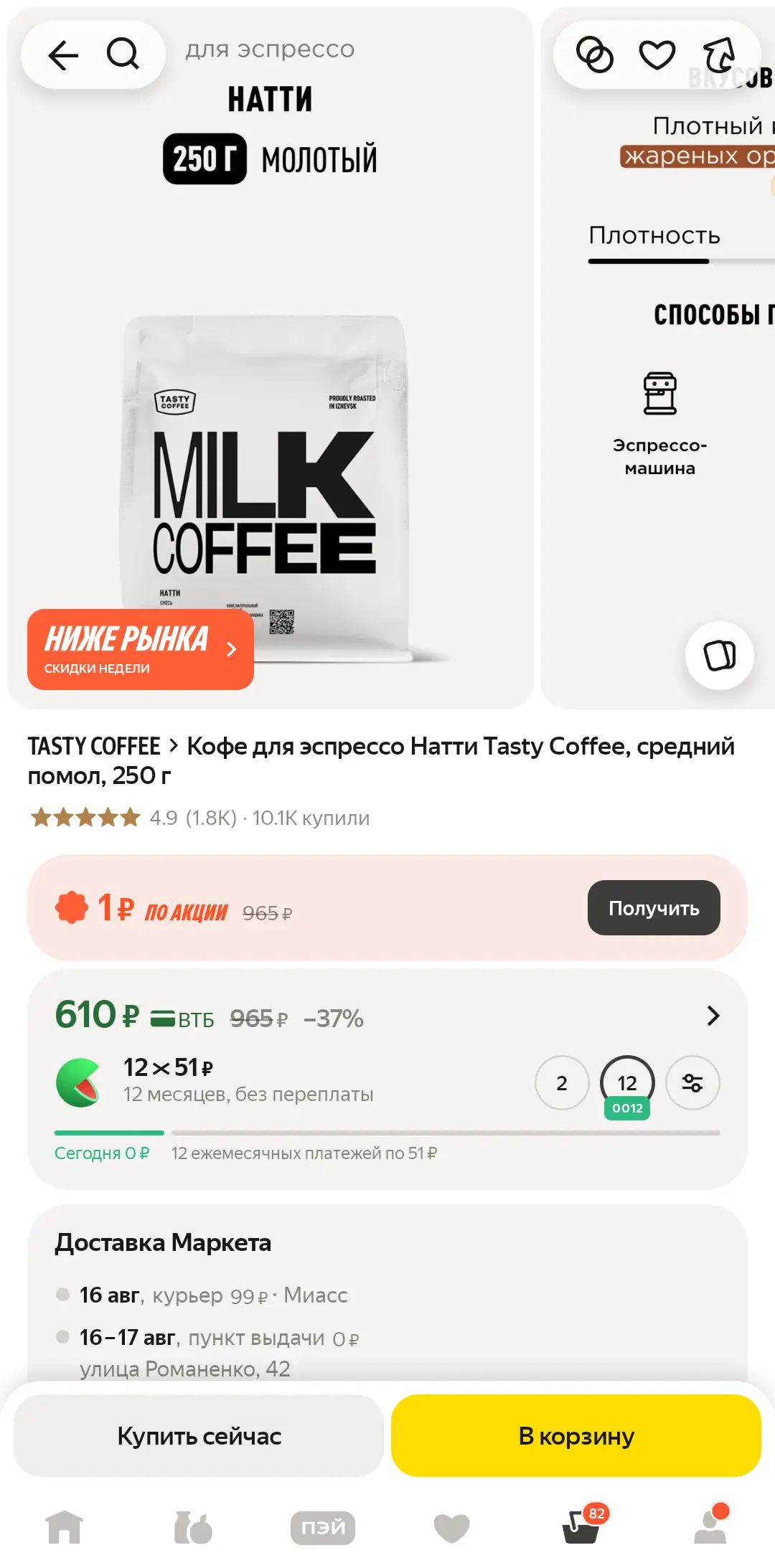Tap «Получить» for the 1 ₽ promo

[654, 907]
